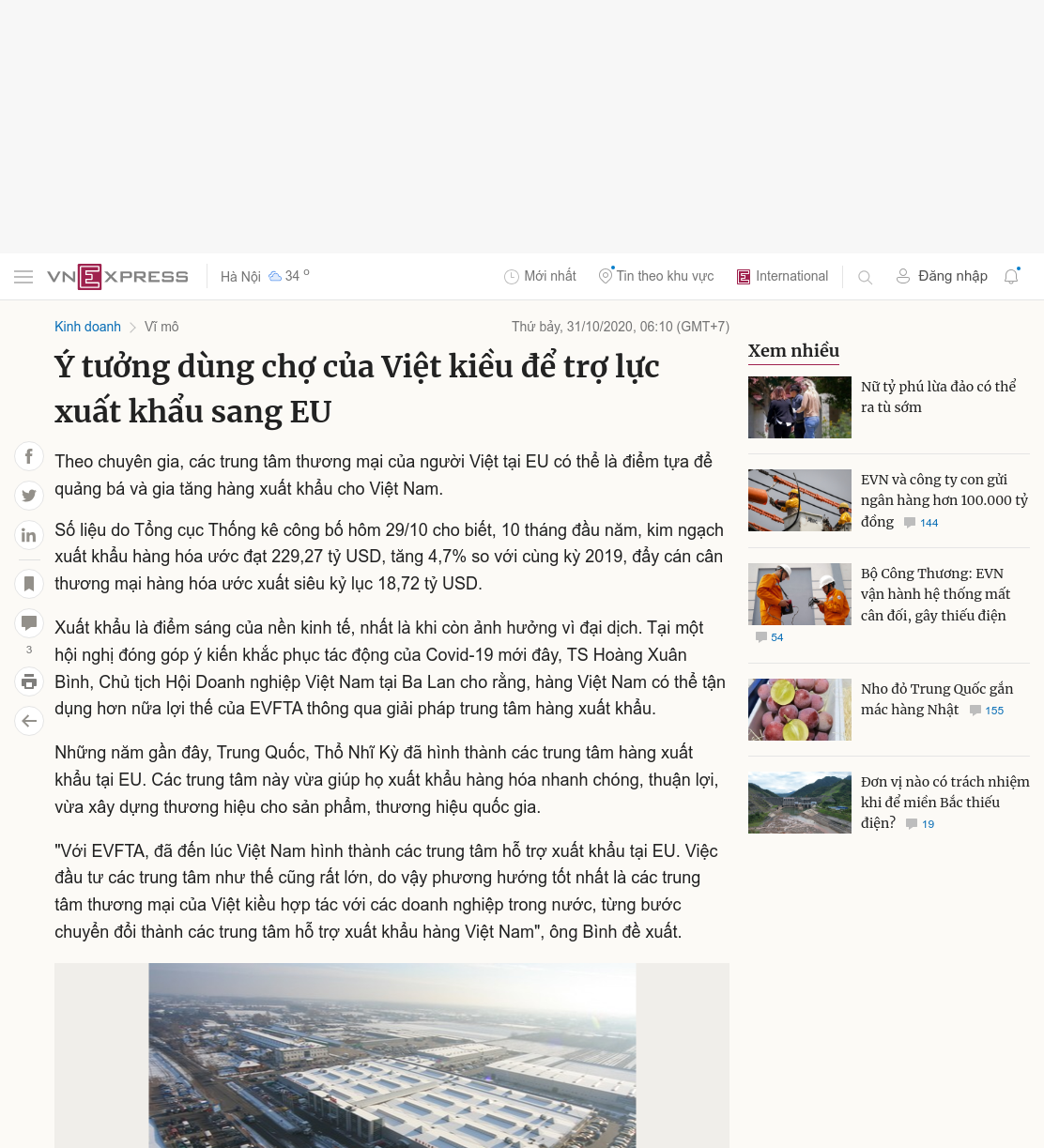Open Mới nhất latest news
Screen dimensions: 1044x1148
(540, 276)
